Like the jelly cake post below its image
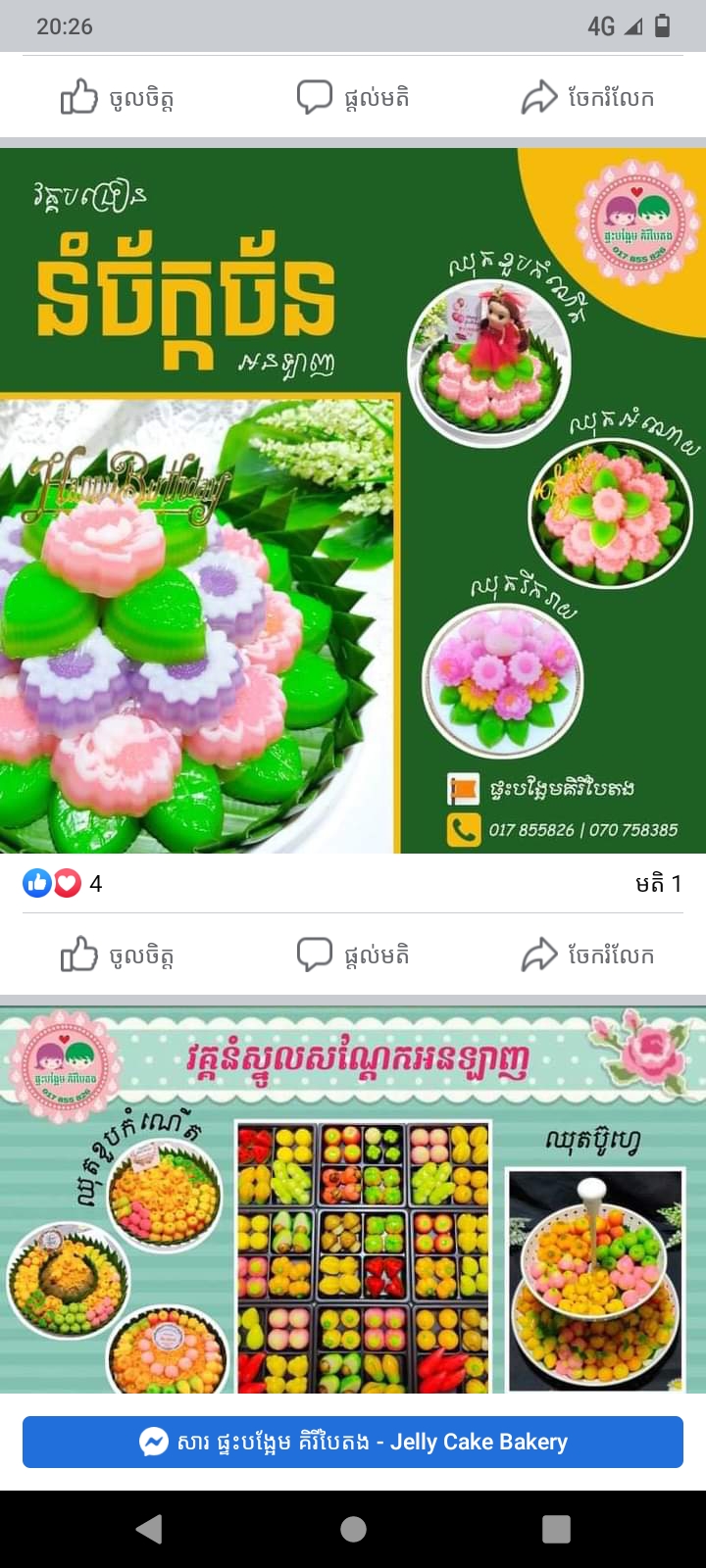Viewport: 706px width, 1568px height. pos(118,955)
